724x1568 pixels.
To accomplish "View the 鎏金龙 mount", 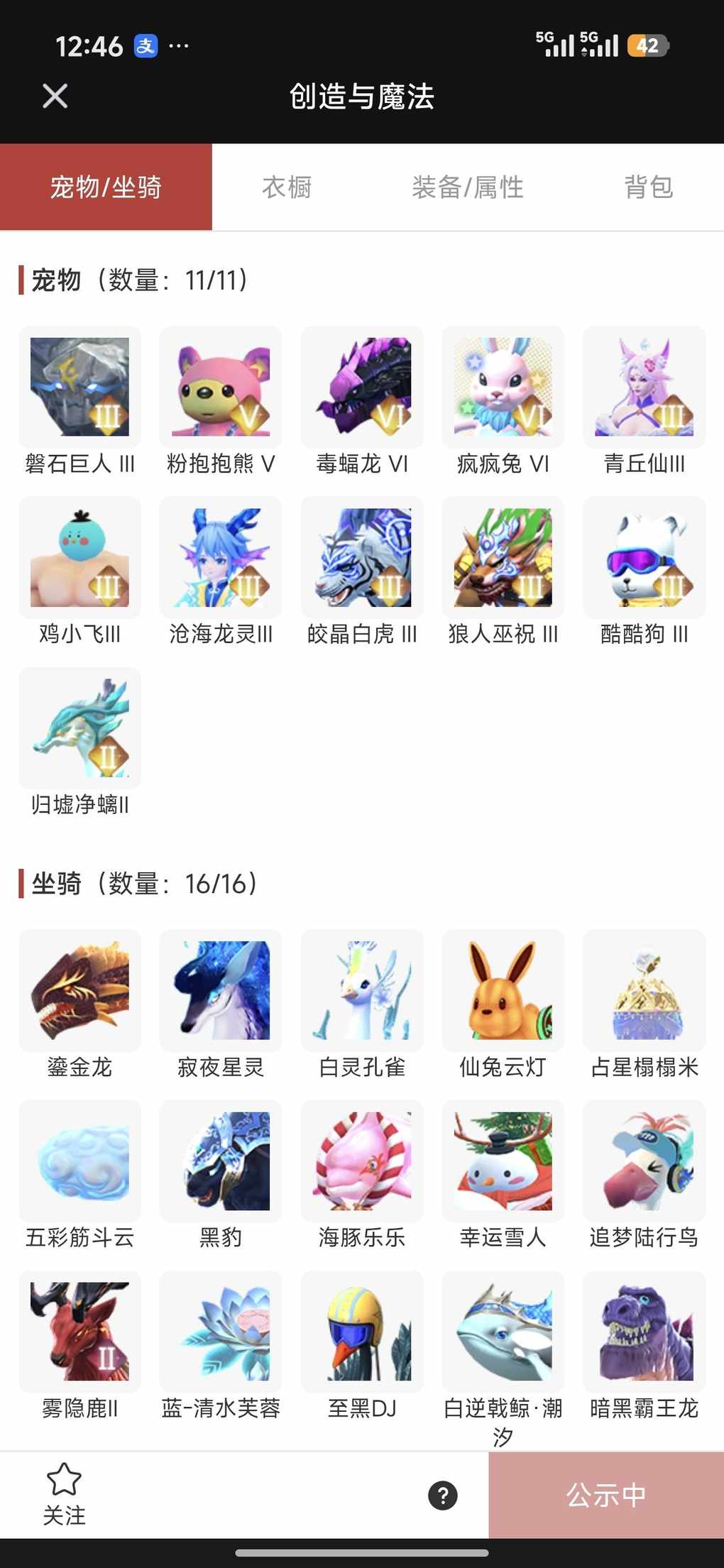I will coord(79,990).
